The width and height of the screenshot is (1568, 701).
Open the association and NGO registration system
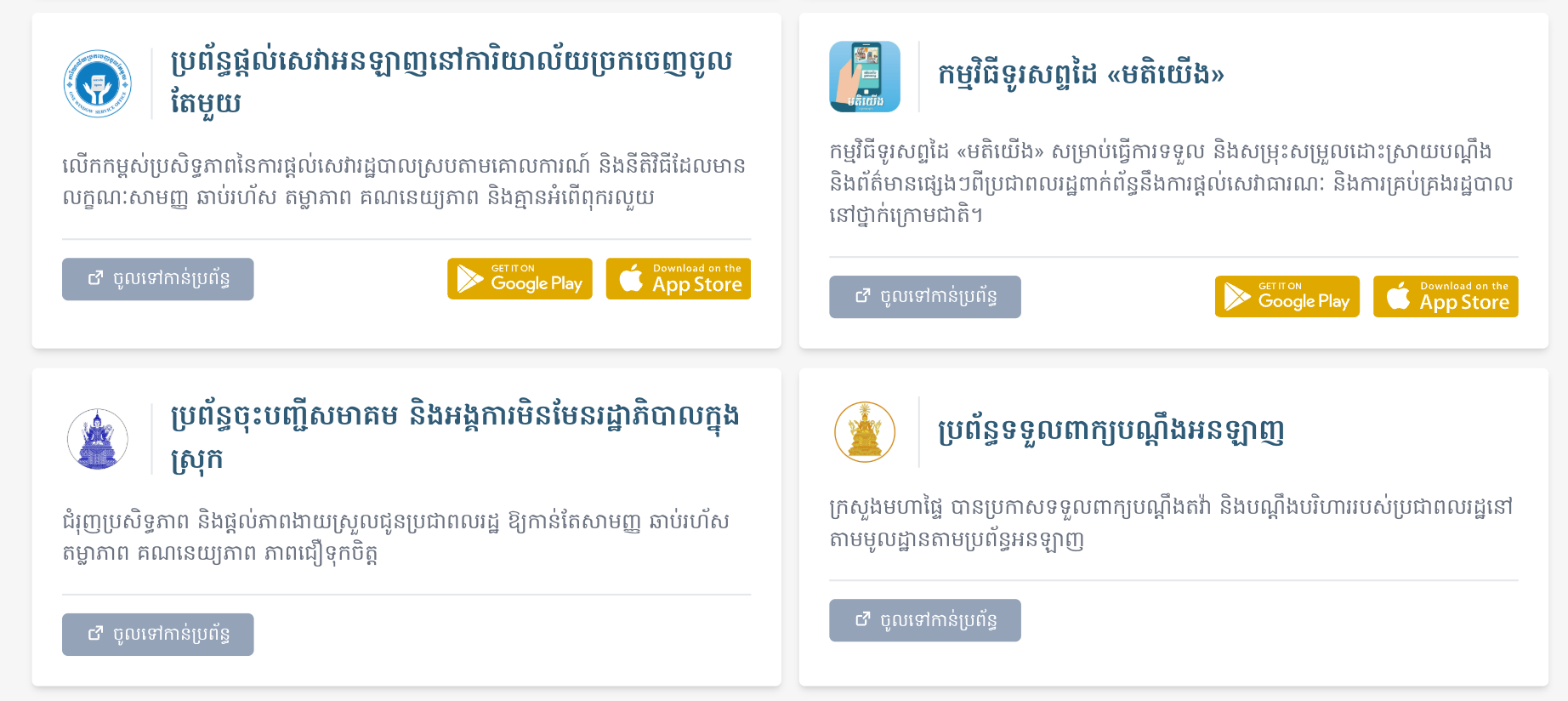click(x=157, y=635)
